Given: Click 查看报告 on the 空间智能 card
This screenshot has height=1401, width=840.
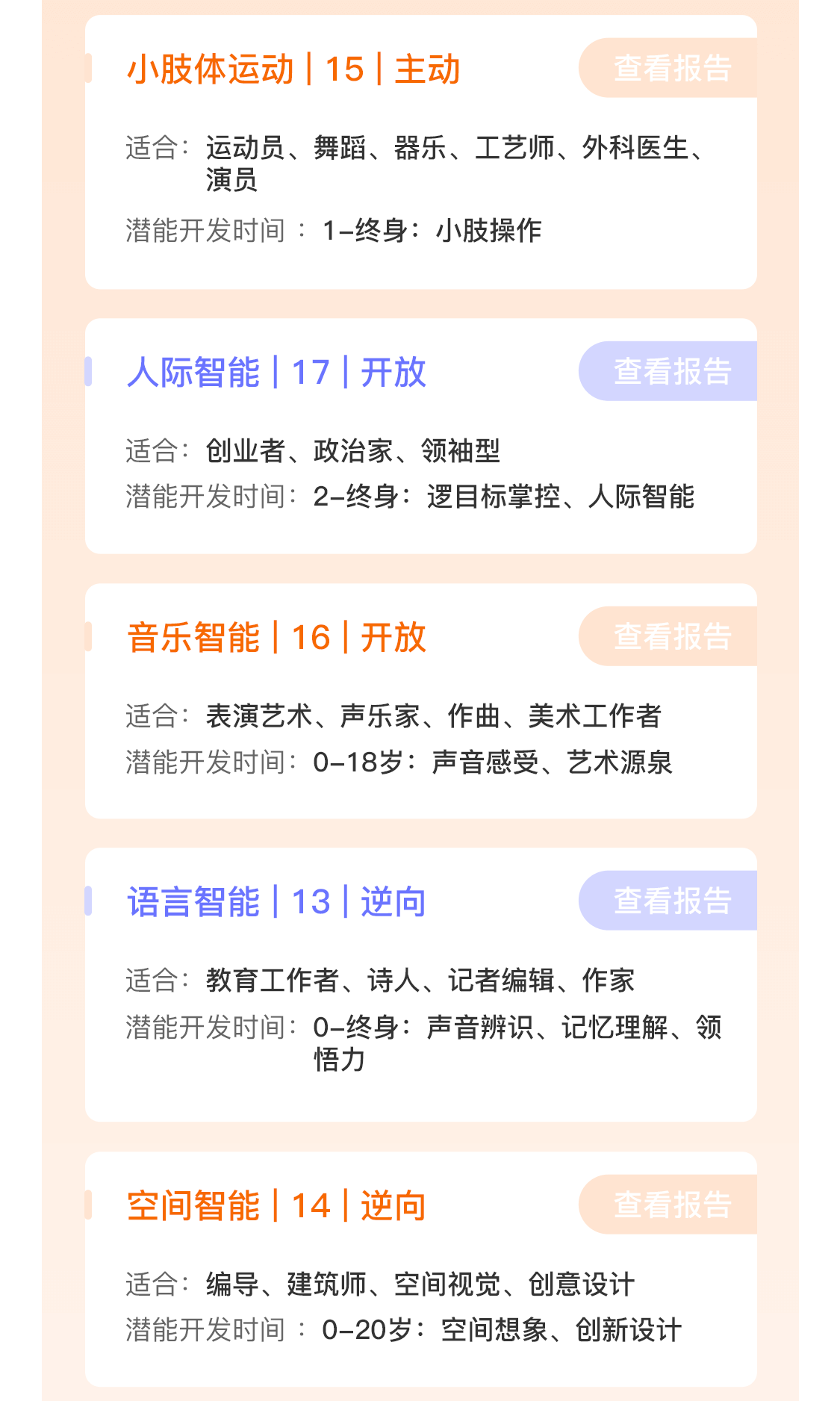Looking at the screenshot, I should 670,1205.
